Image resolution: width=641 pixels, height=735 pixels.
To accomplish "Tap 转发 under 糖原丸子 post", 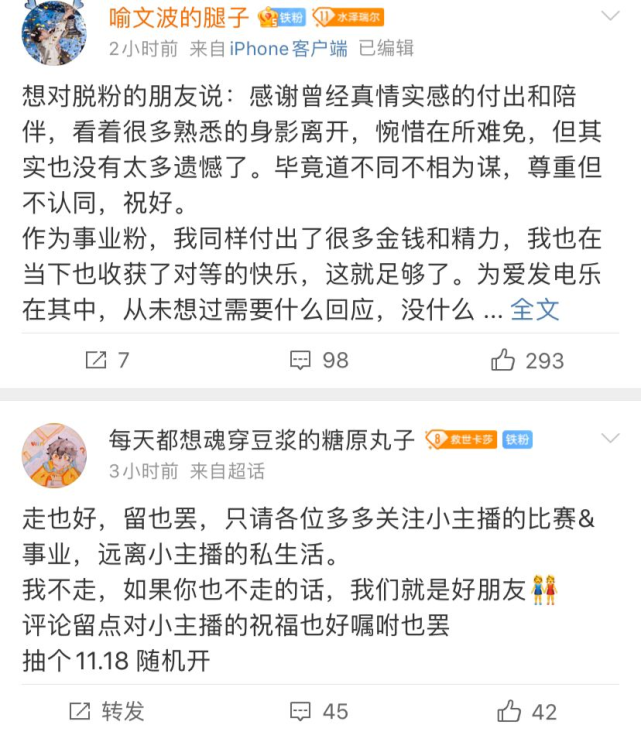I will 108,711.
